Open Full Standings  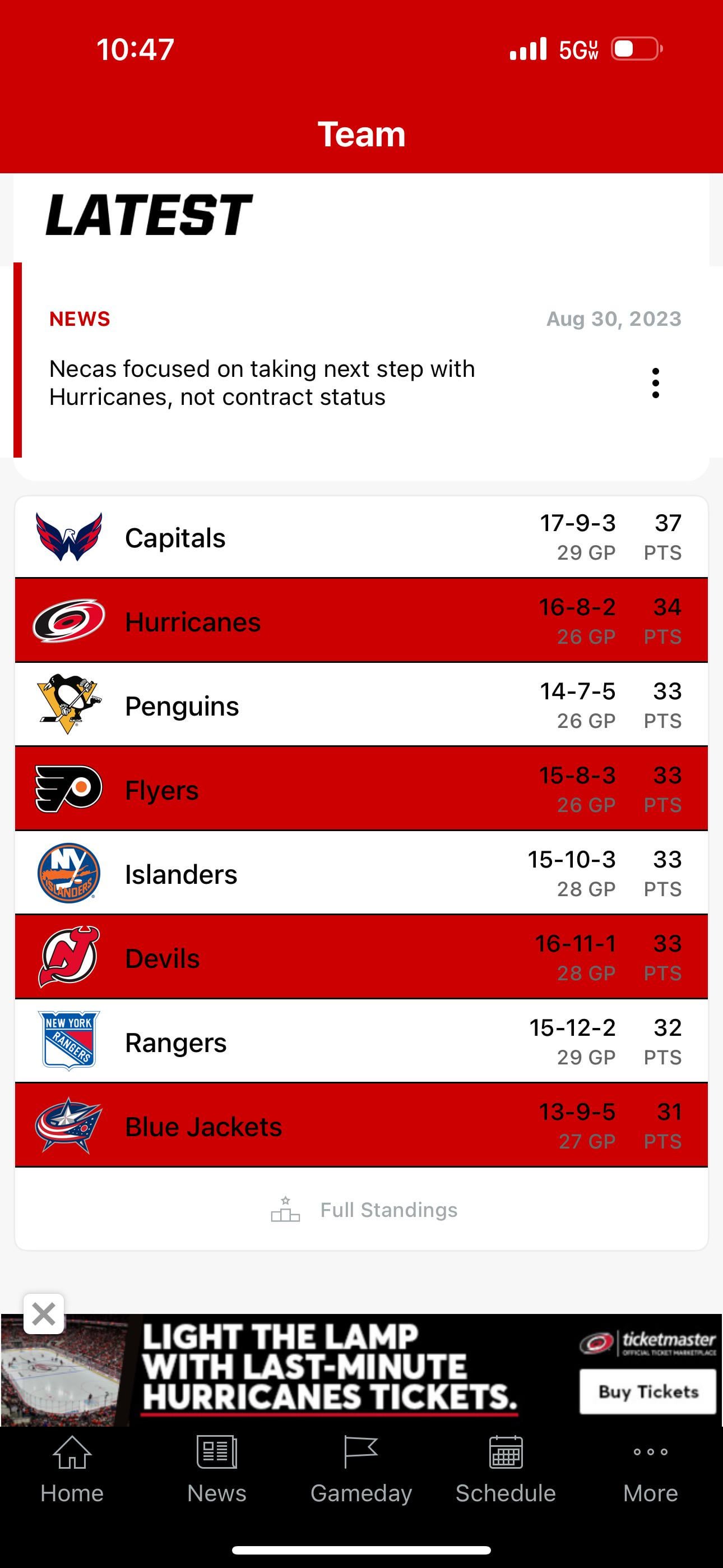364,1210
